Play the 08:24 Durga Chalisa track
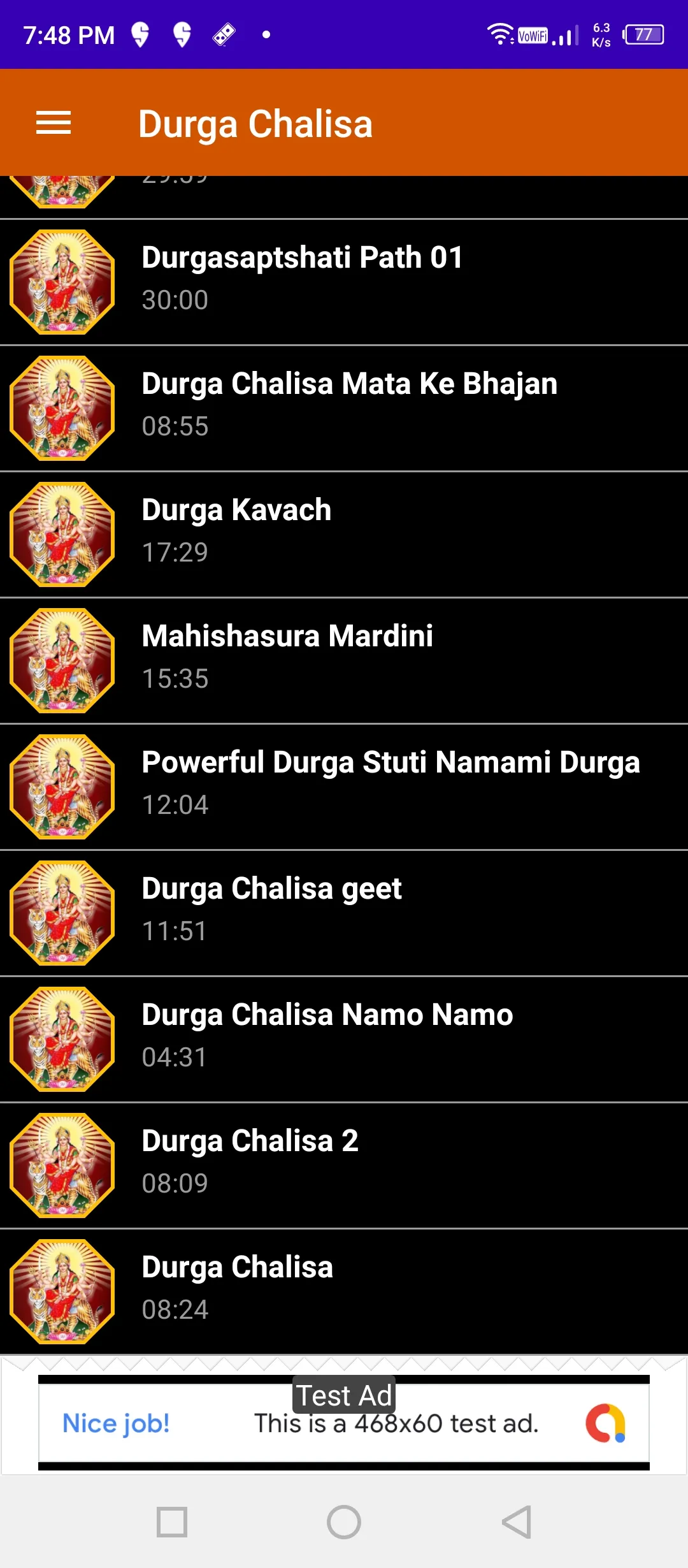The image size is (688, 1568). point(344,1291)
